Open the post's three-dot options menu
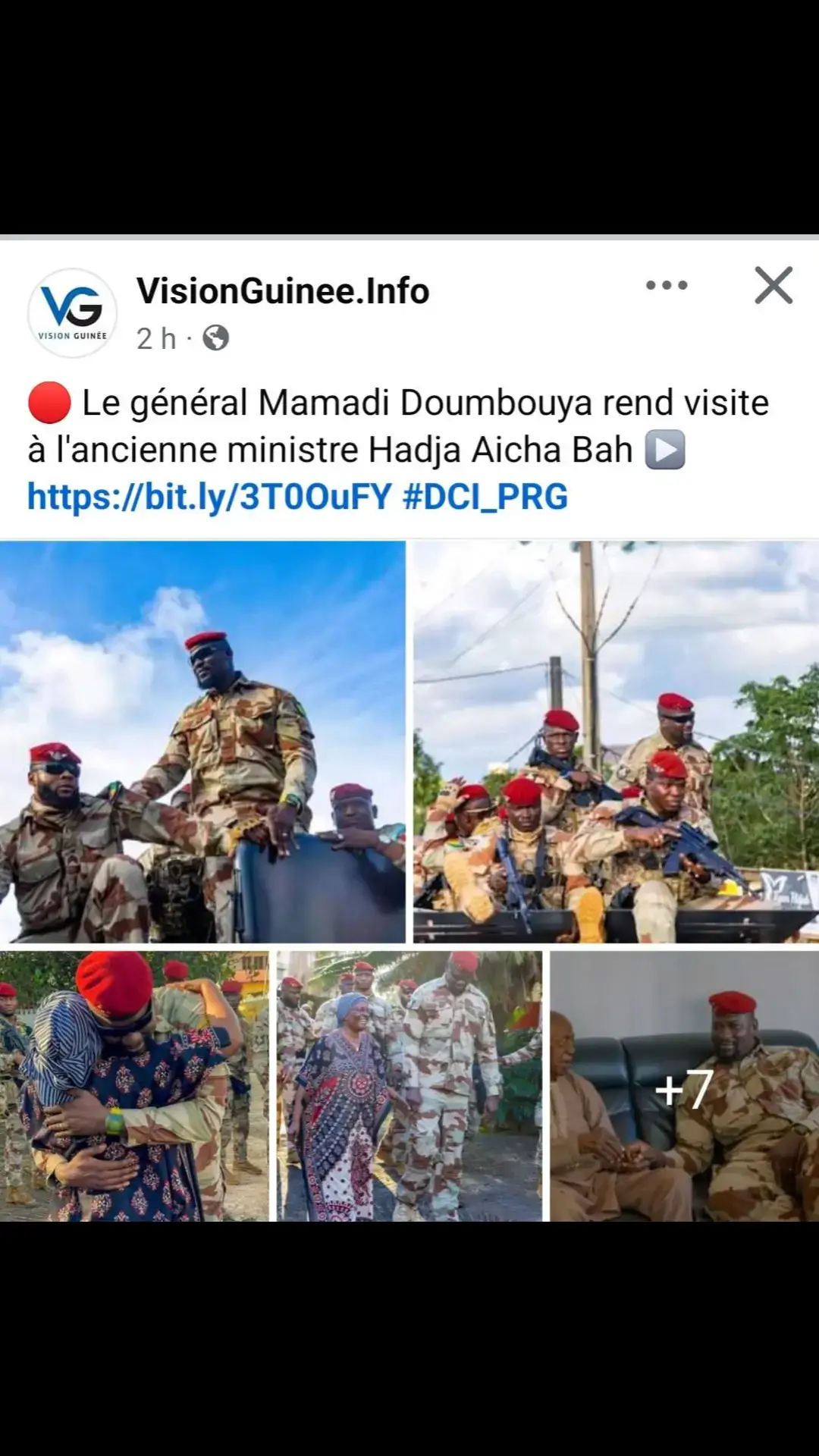 667,286
